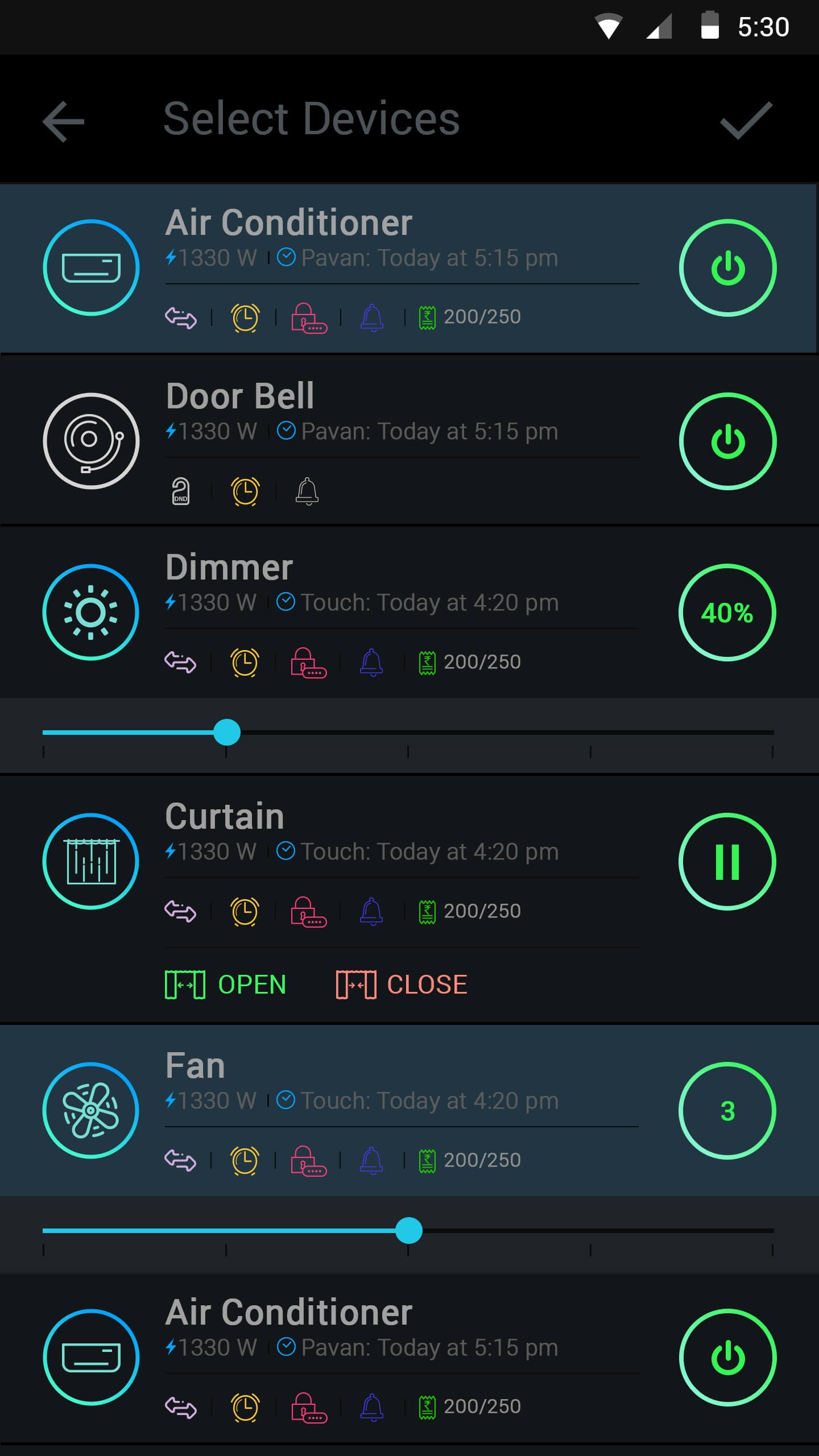This screenshot has height=1456, width=819.
Task: Tap the Fan speed 3 button
Action: point(727,1111)
